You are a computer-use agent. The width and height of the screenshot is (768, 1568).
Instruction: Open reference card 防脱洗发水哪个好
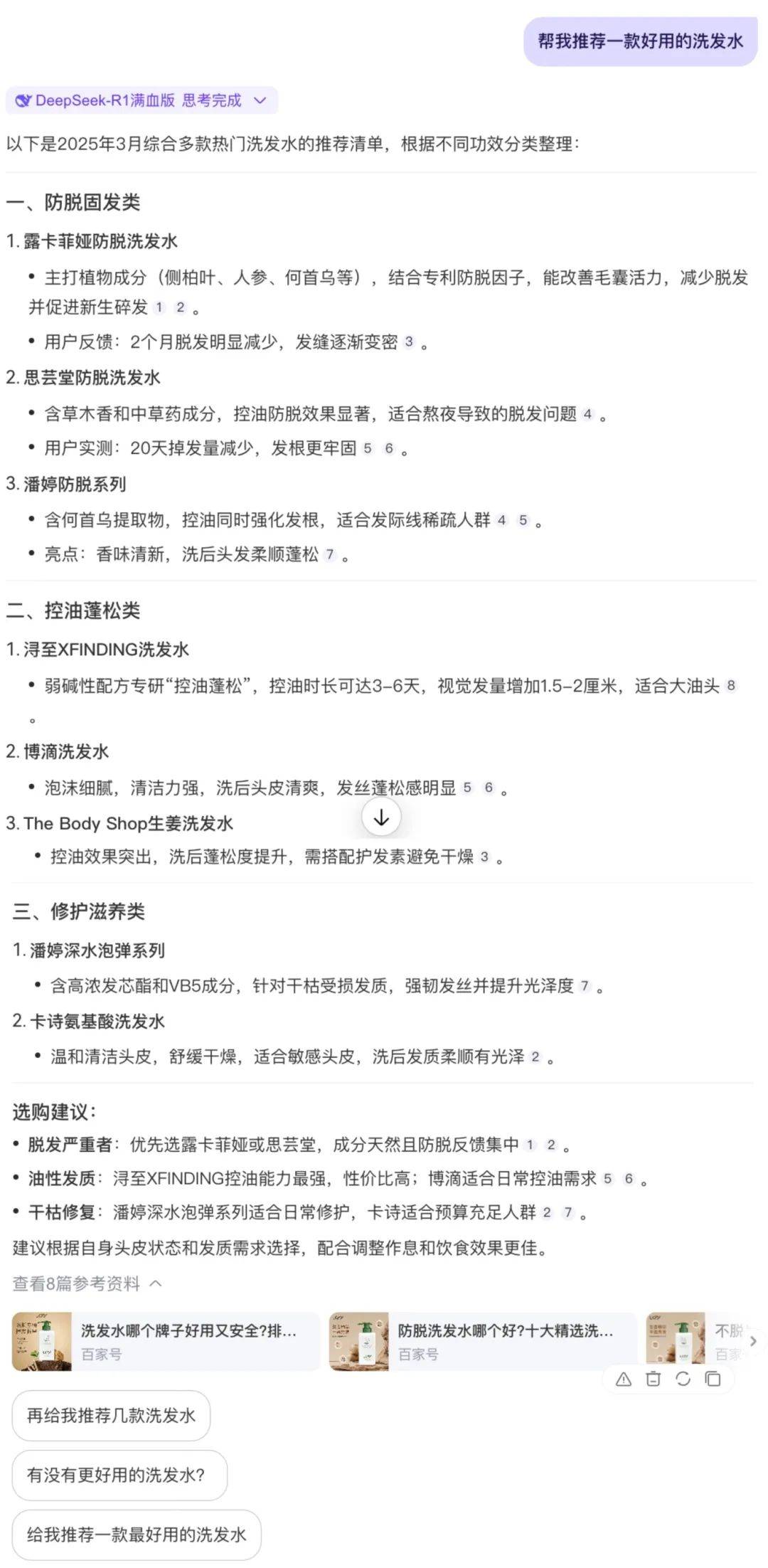(x=483, y=1342)
